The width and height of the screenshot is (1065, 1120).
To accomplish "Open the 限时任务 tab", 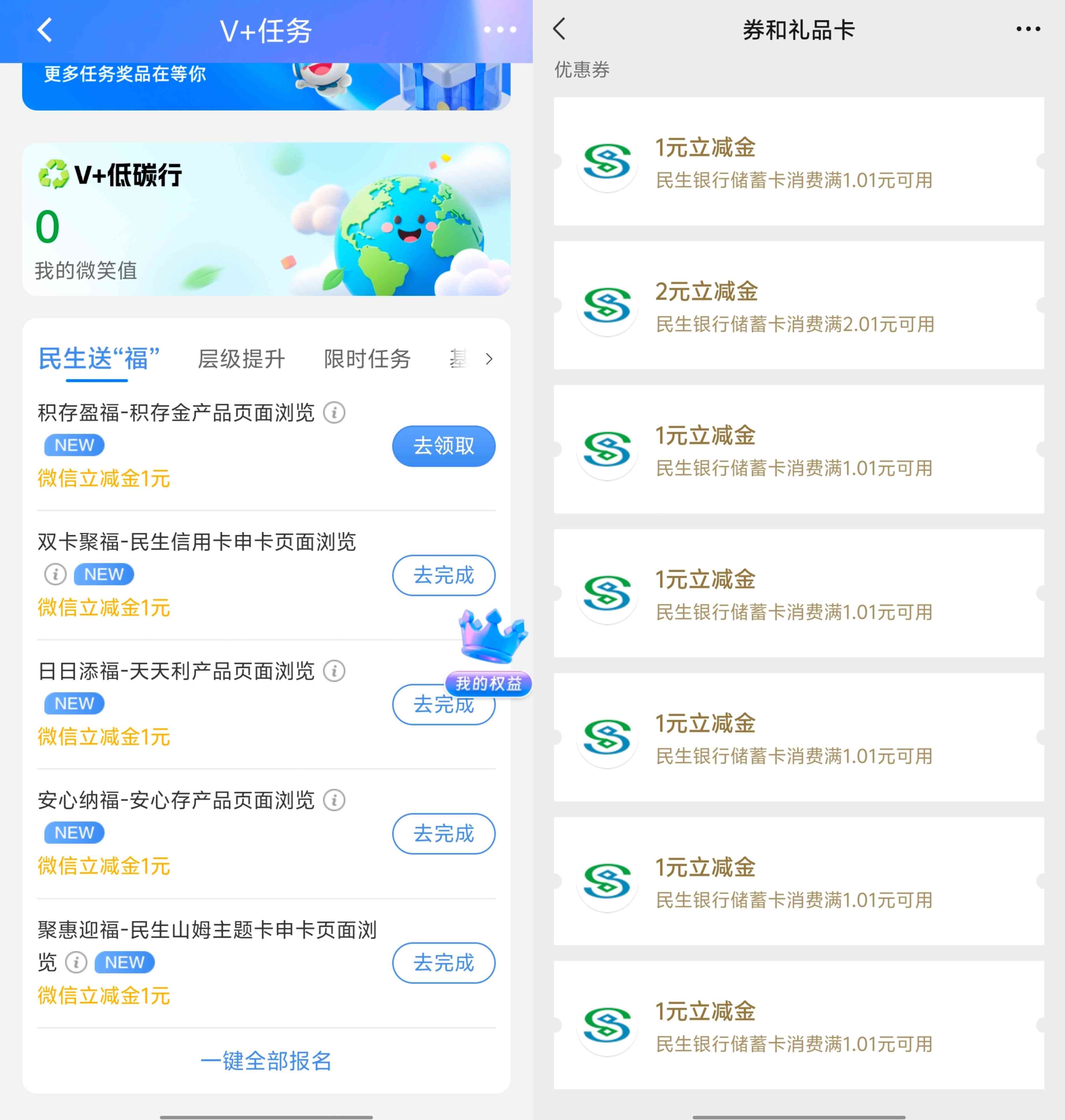I will tap(367, 359).
